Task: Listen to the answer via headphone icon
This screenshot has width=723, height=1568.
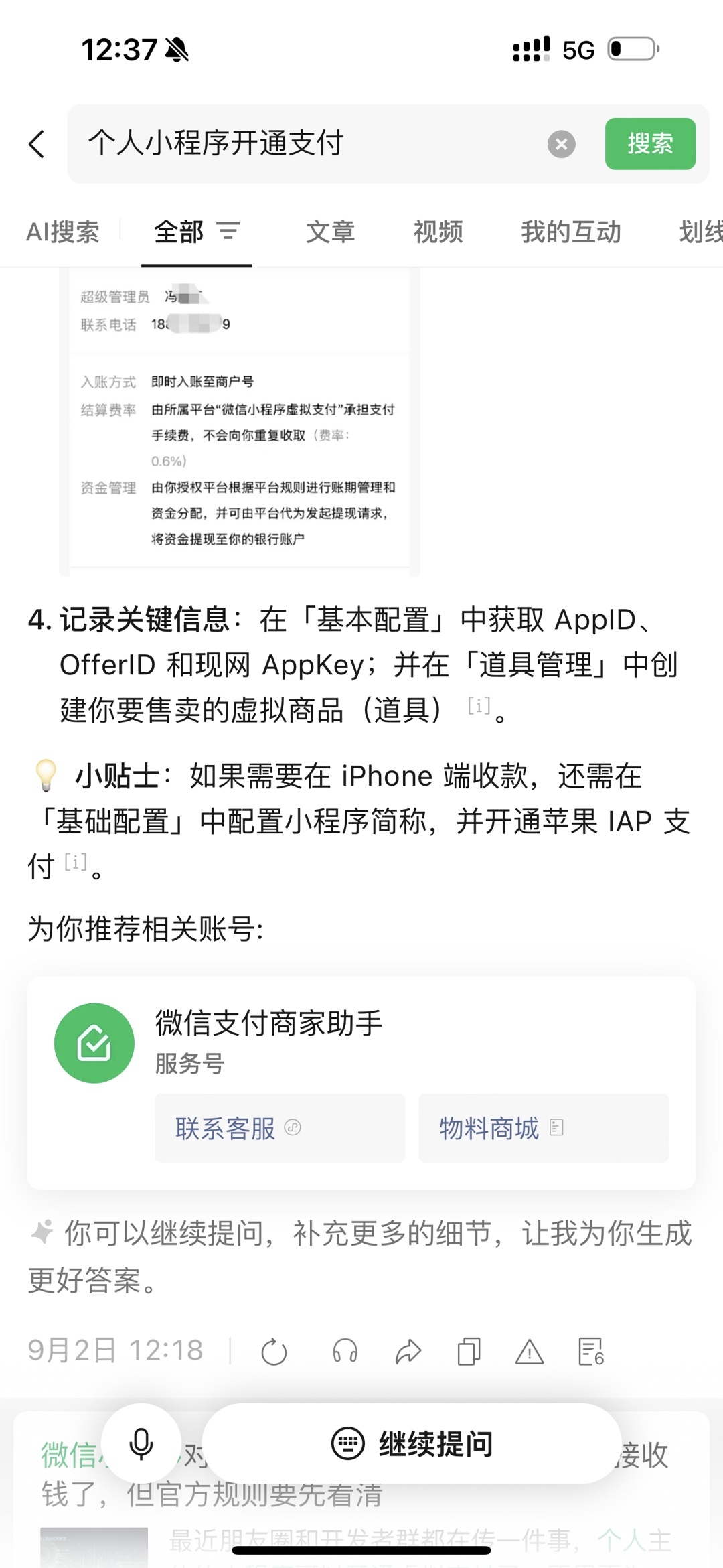Action: click(345, 1352)
